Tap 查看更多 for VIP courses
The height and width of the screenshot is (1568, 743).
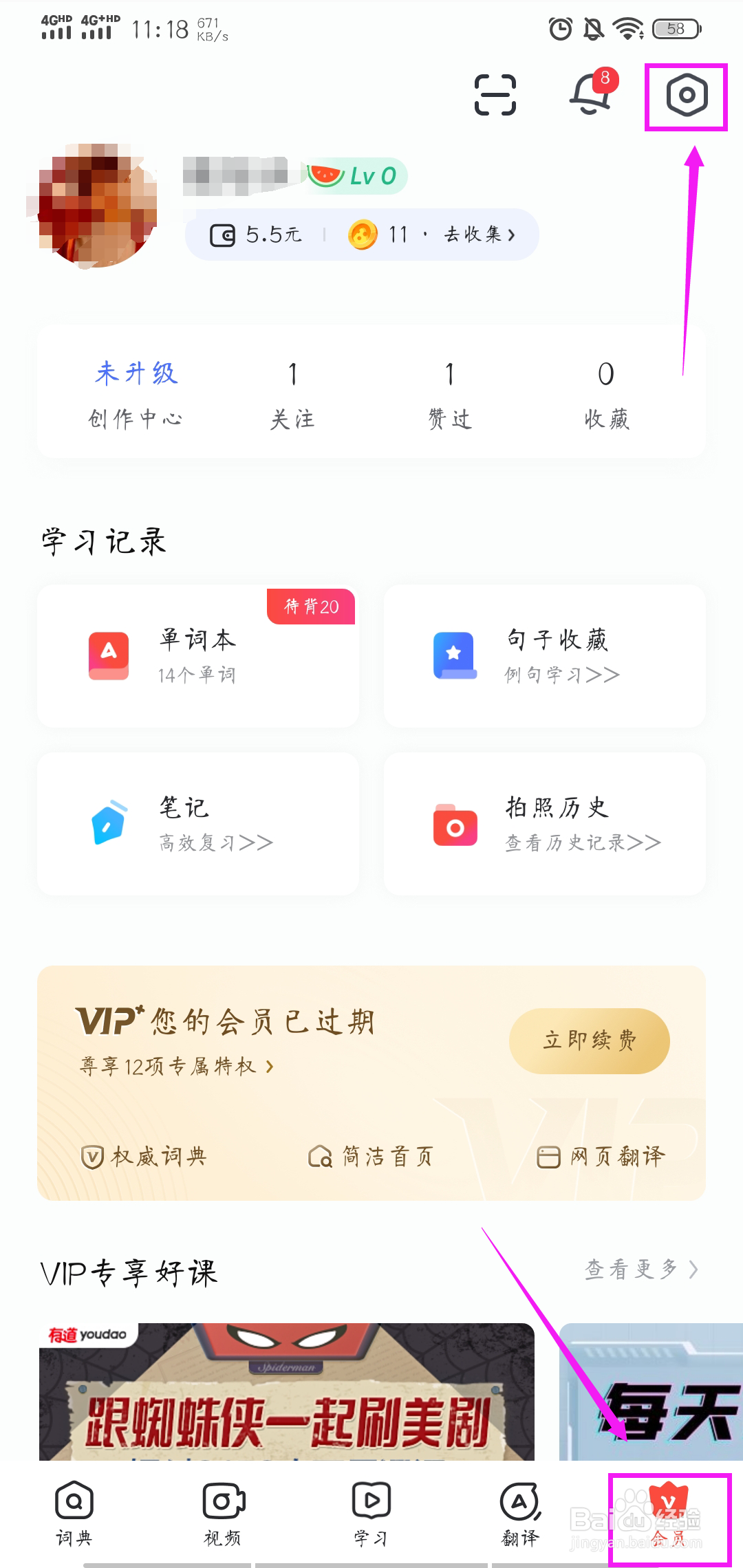point(641,1270)
